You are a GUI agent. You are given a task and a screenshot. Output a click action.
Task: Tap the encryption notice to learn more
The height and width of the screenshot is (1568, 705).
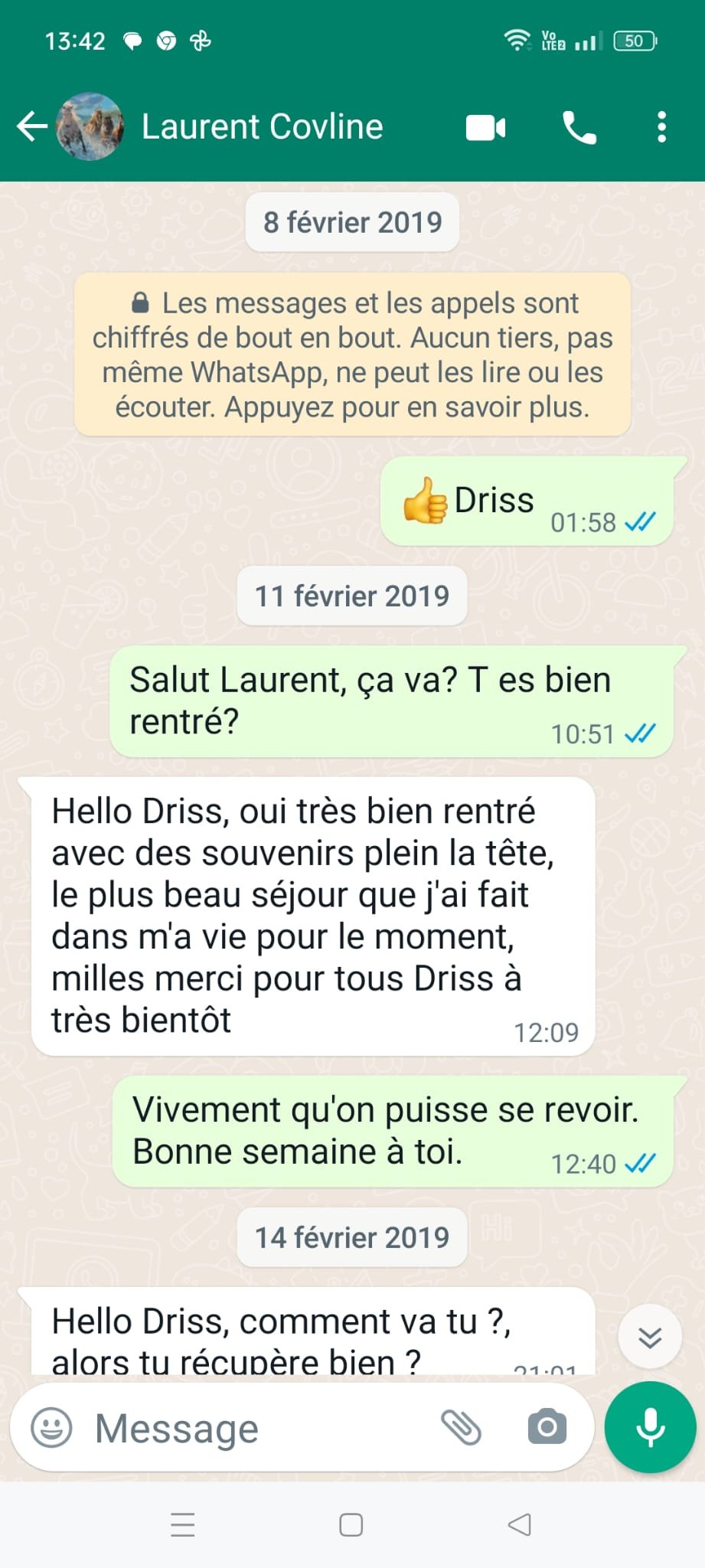[352, 354]
